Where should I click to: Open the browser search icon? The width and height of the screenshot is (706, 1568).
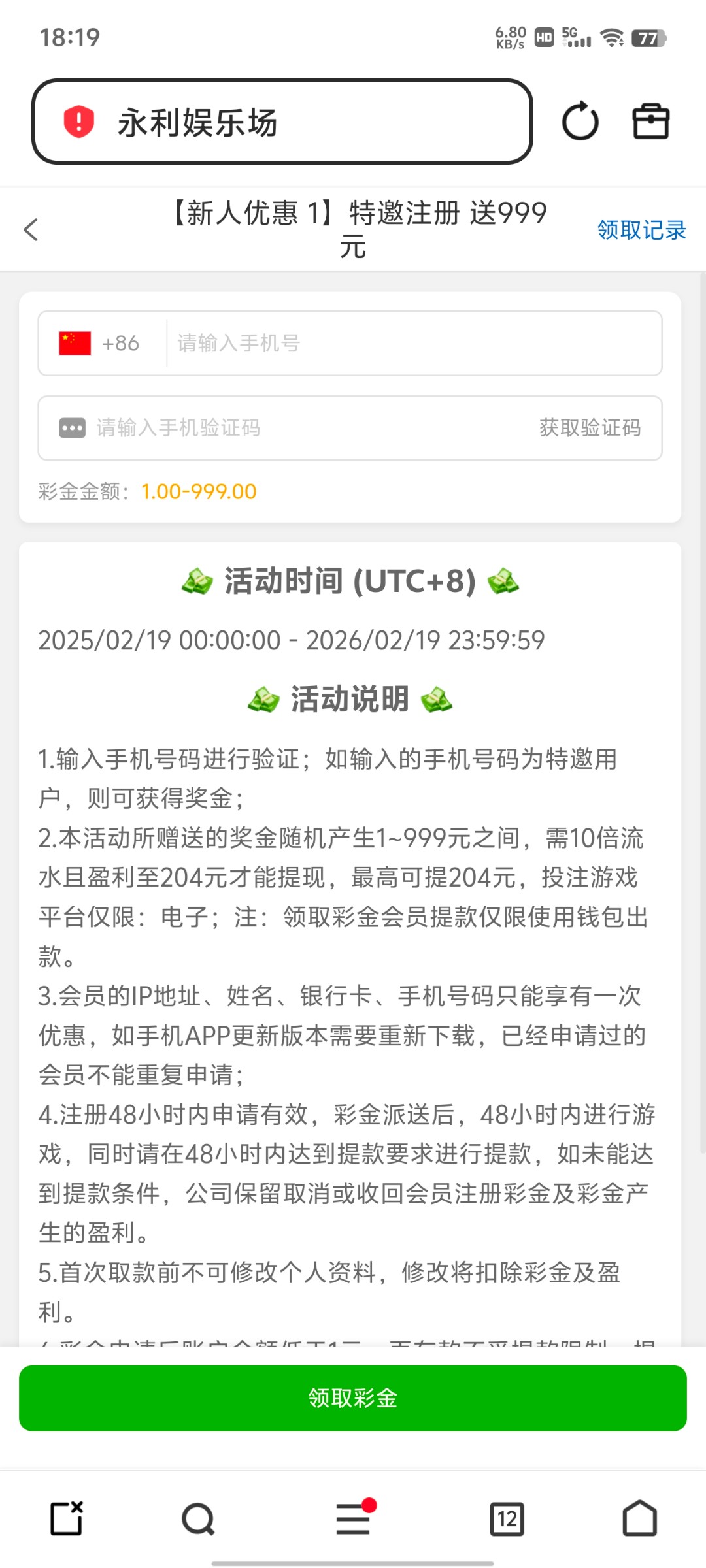pyautogui.click(x=198, y=1518)
